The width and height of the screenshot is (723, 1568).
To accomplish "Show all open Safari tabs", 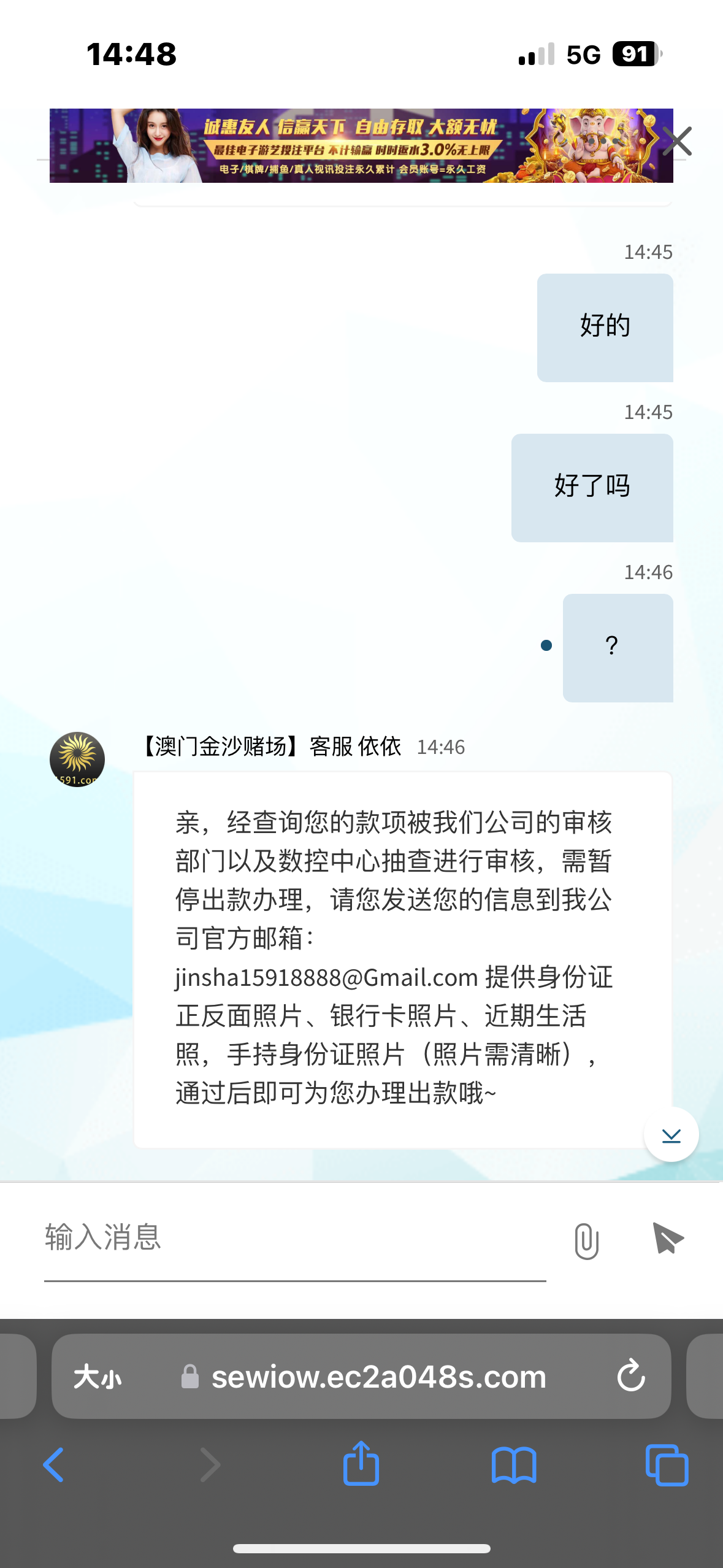I will click(x=667, y=1465).
